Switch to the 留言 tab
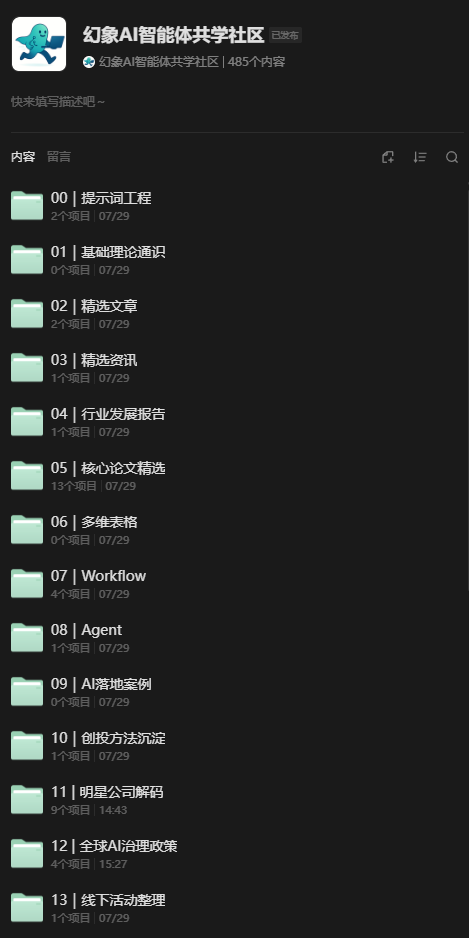Image resolution: width=469 pixels, height=938 pixels. point(59,157)
